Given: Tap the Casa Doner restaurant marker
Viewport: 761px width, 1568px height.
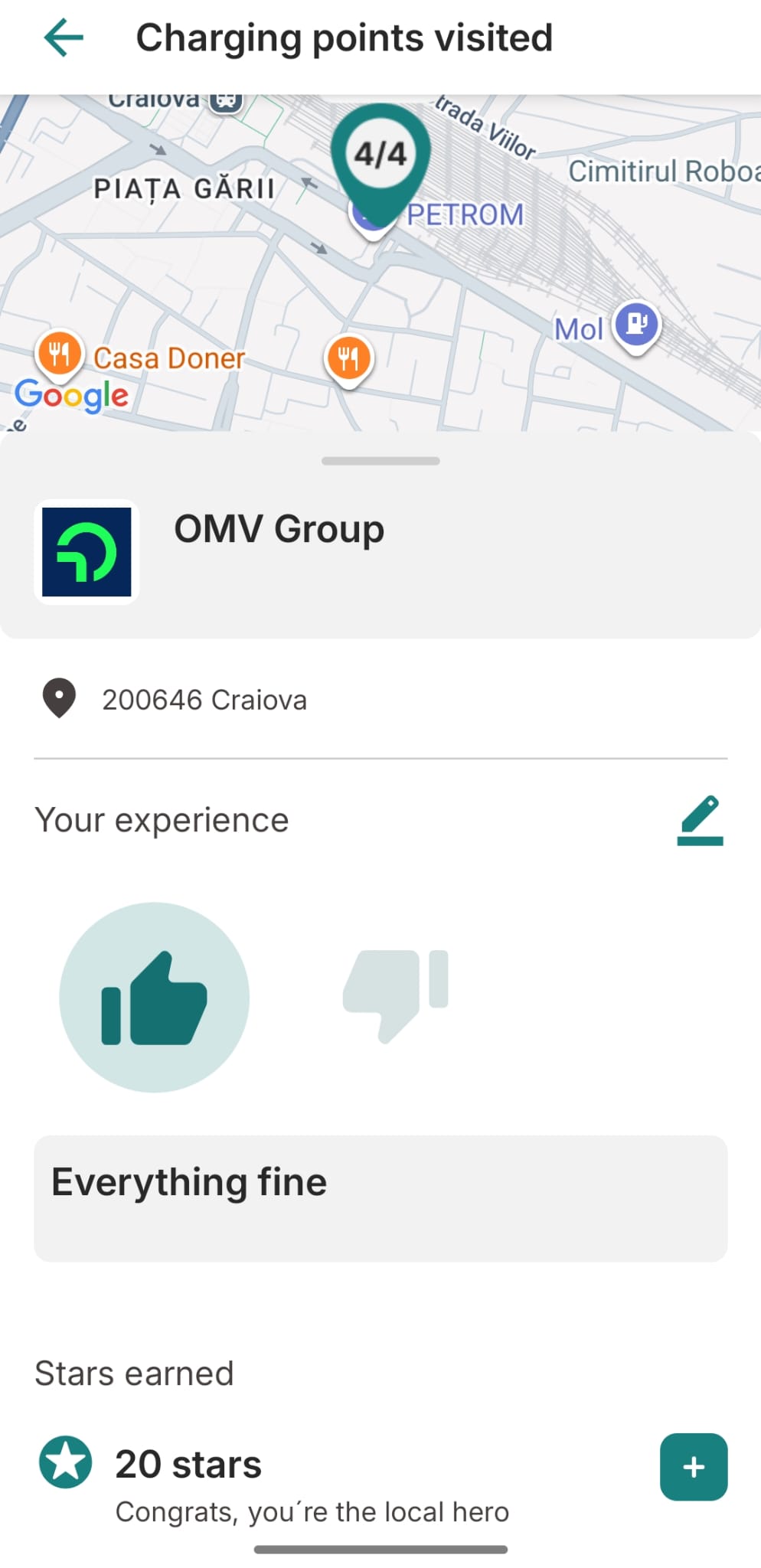Looking at the screenshot, I should pyautogui.click(x=60, y=355).
